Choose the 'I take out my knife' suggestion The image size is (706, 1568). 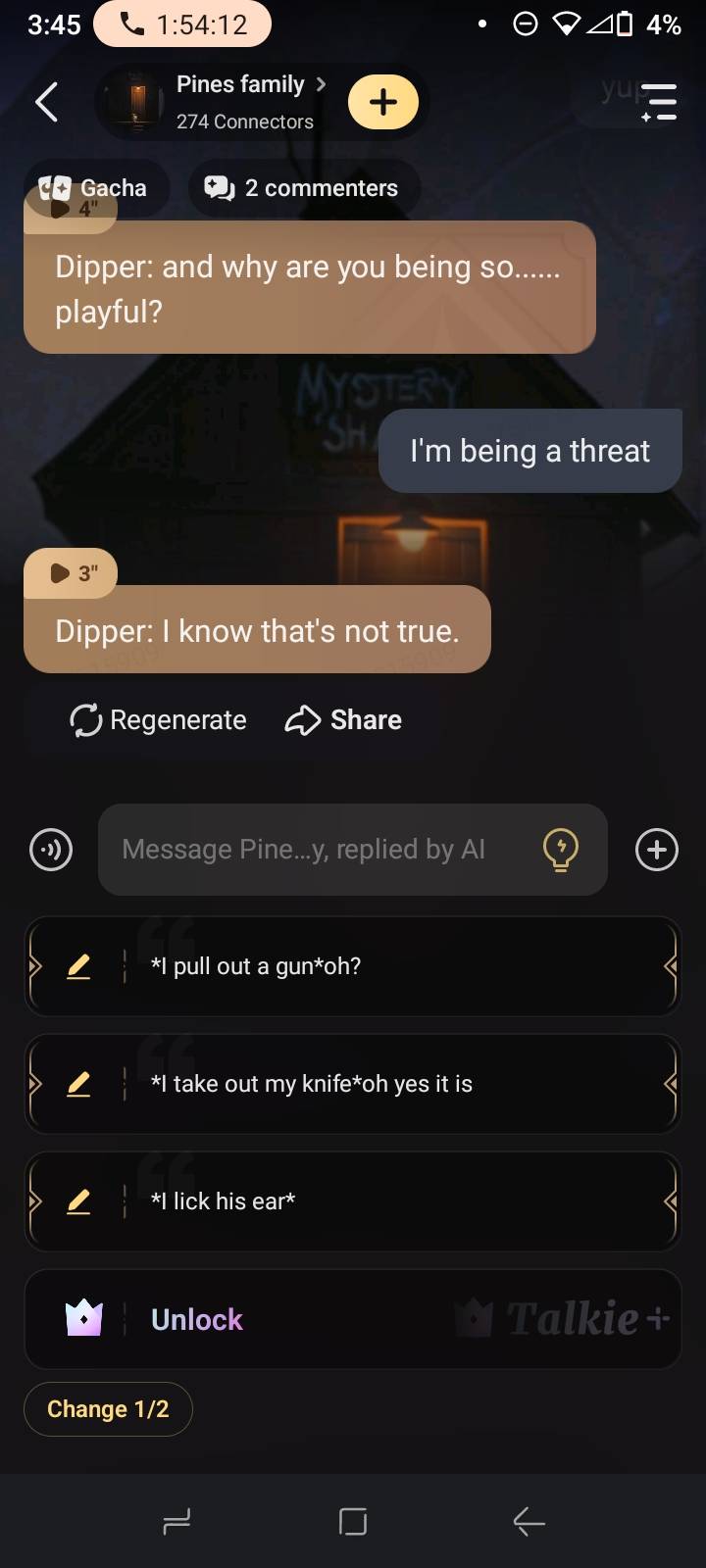[353, 1084]
